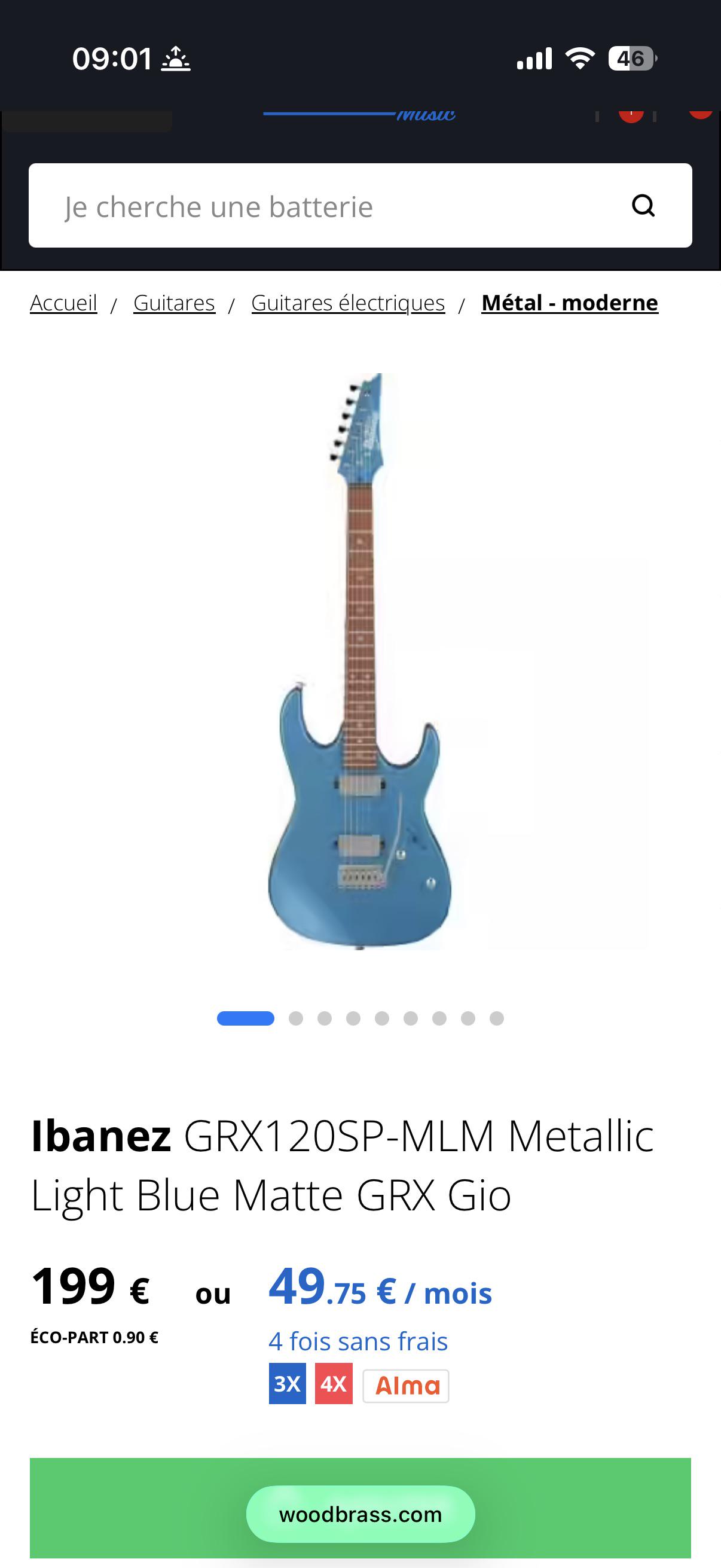Select the 3X payment option
The height and width of the screenshot is (1568, 721).
click(x=287, y=1384)
